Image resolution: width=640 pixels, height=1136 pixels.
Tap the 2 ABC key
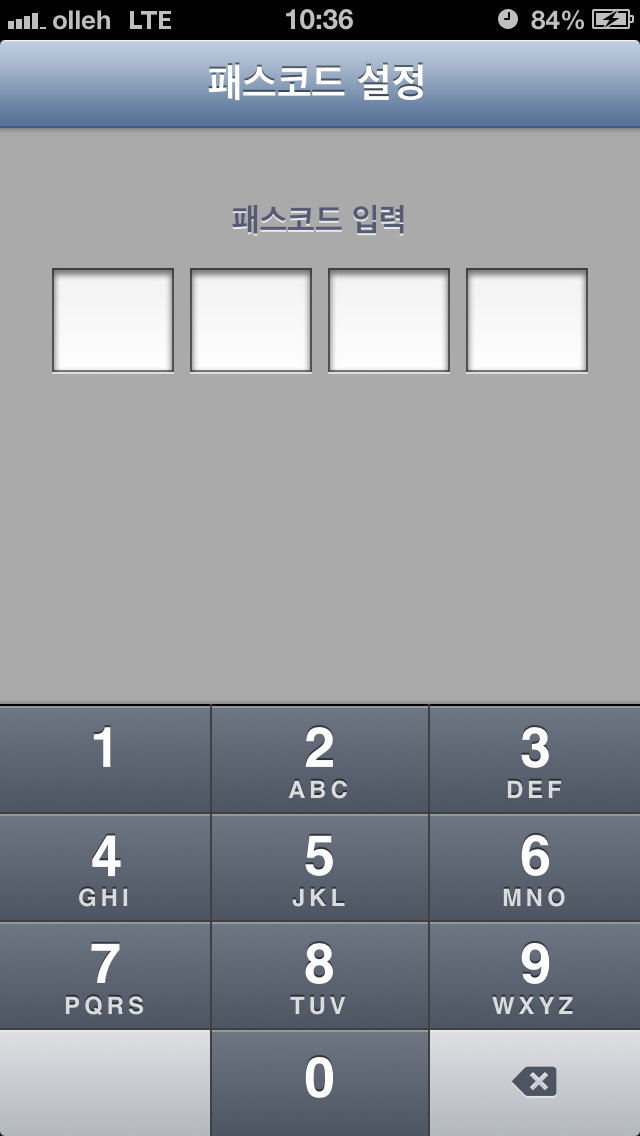coord(319,759)
